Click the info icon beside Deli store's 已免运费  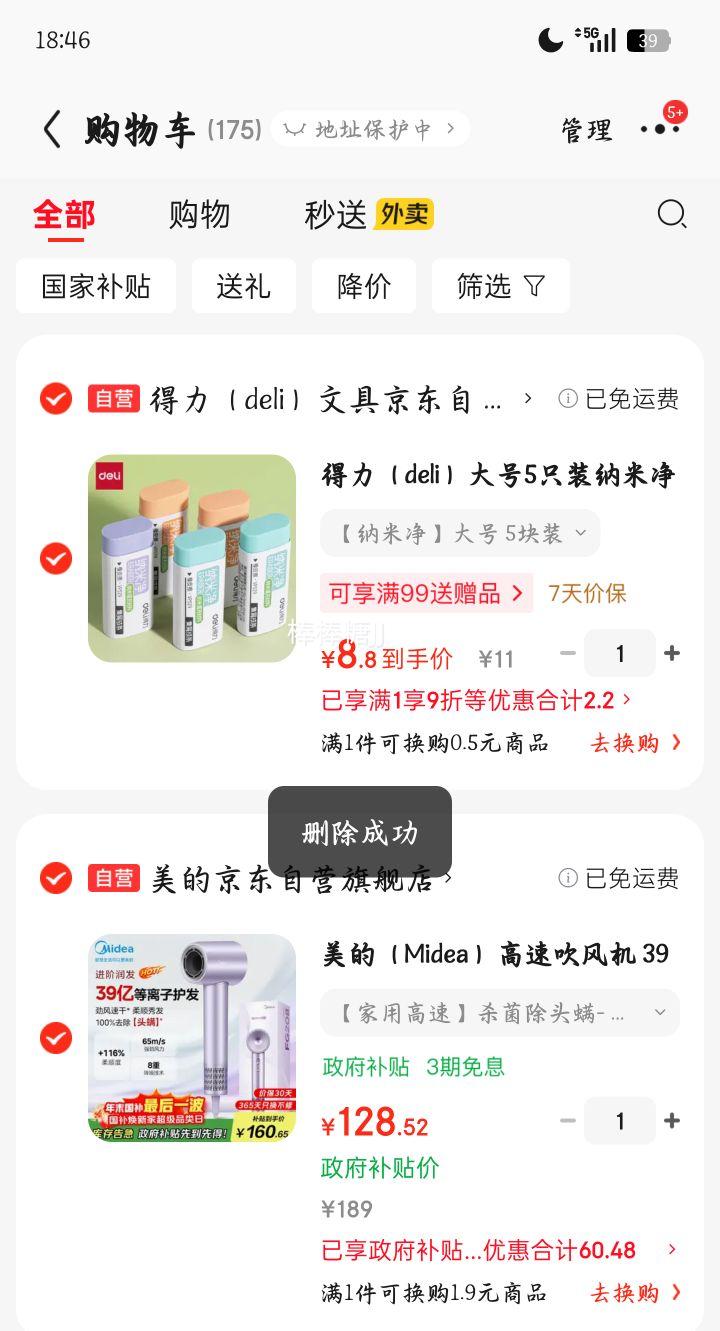[x=568, y=399]
